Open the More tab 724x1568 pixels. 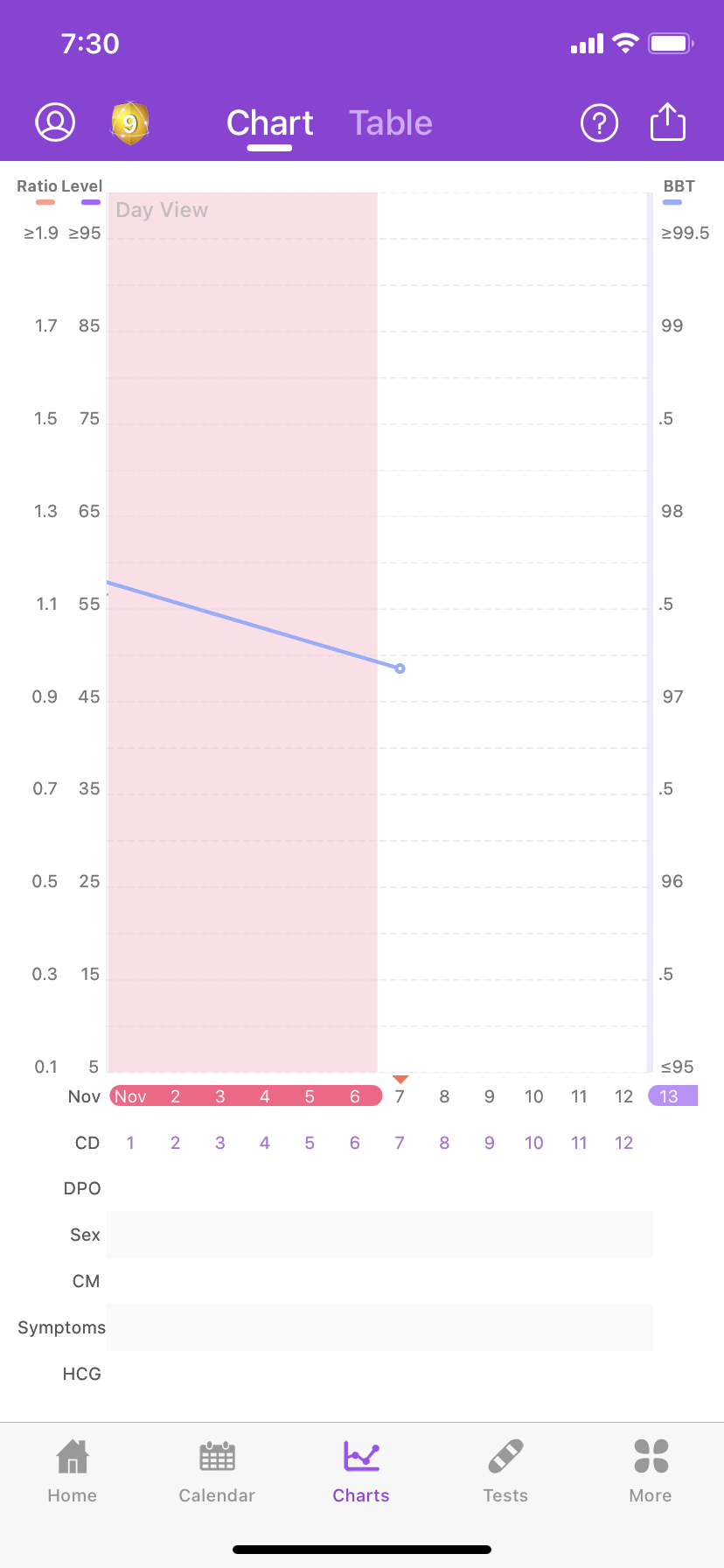(x=651, y=1472)
